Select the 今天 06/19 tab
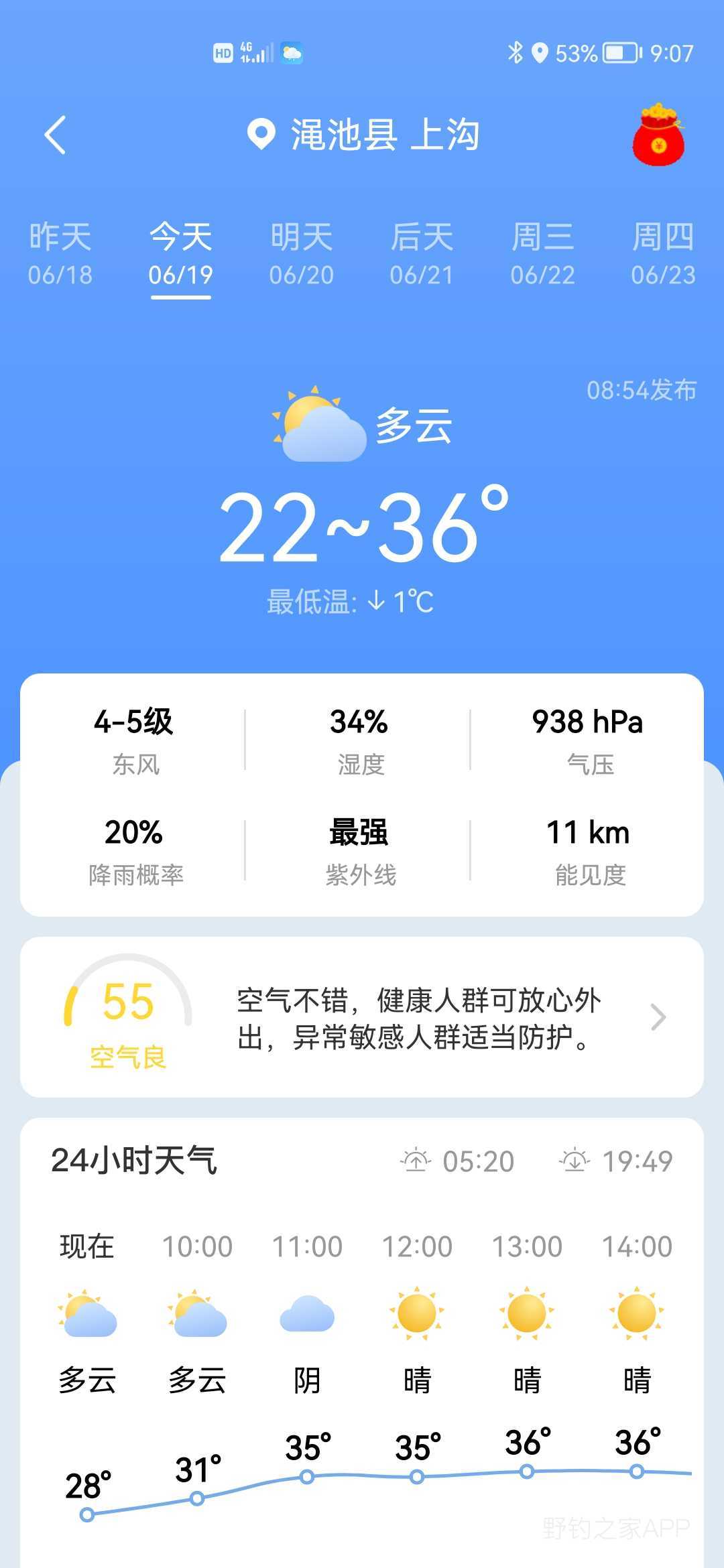724x1568 pixels. tap(181, 256)
